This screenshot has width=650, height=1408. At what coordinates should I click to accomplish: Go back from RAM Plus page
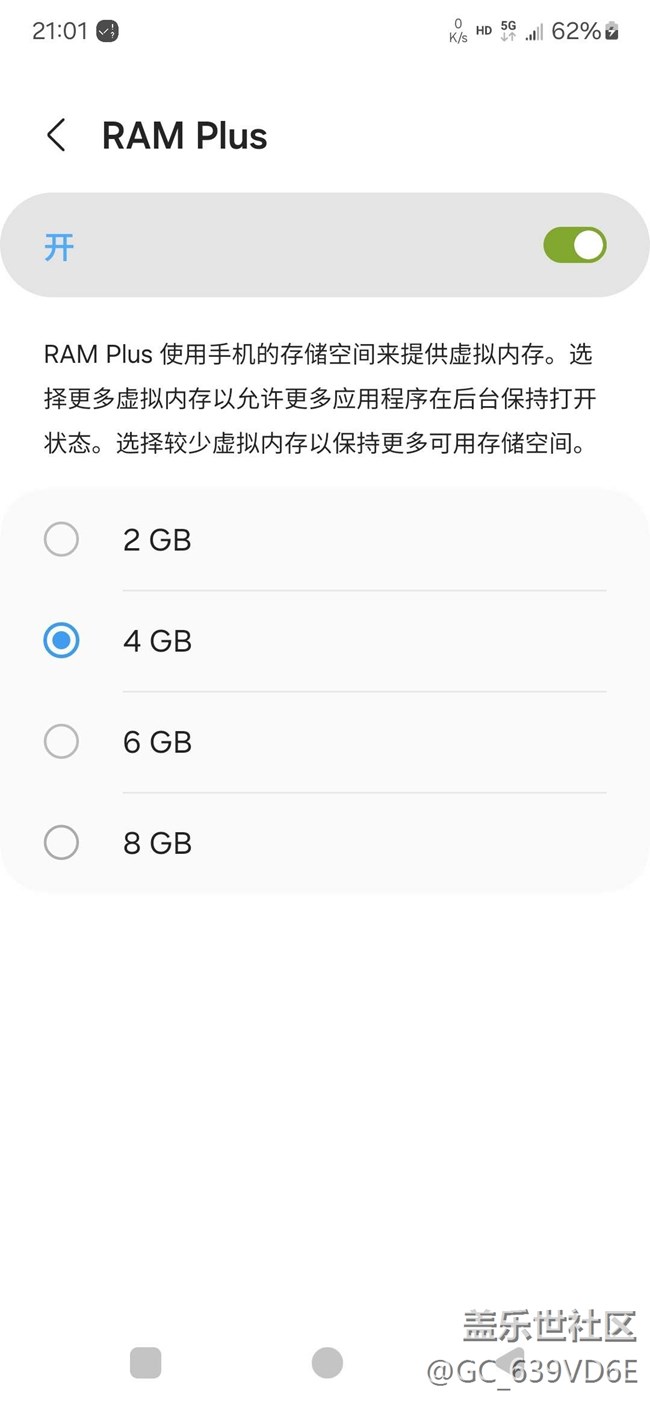(x=56, y=135)
